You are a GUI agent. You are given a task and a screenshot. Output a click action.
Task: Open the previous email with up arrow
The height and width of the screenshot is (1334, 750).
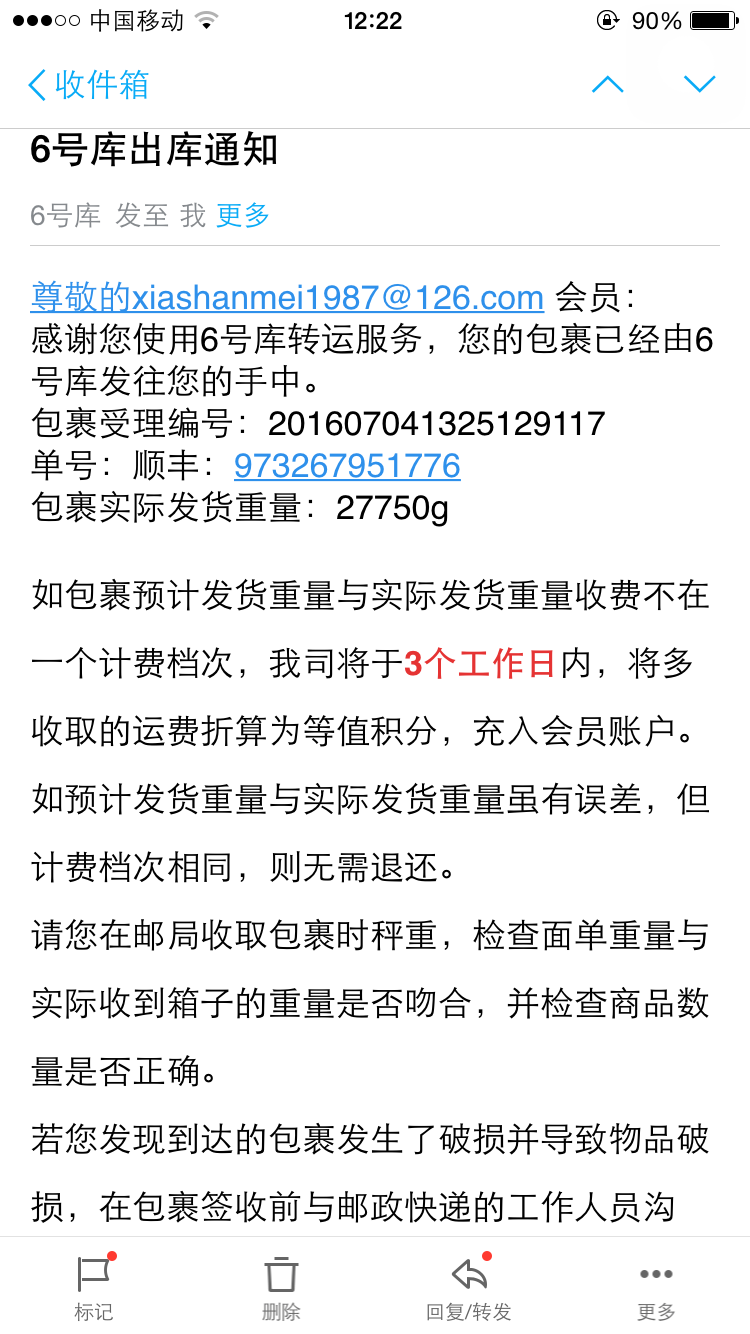coord(607,84)
